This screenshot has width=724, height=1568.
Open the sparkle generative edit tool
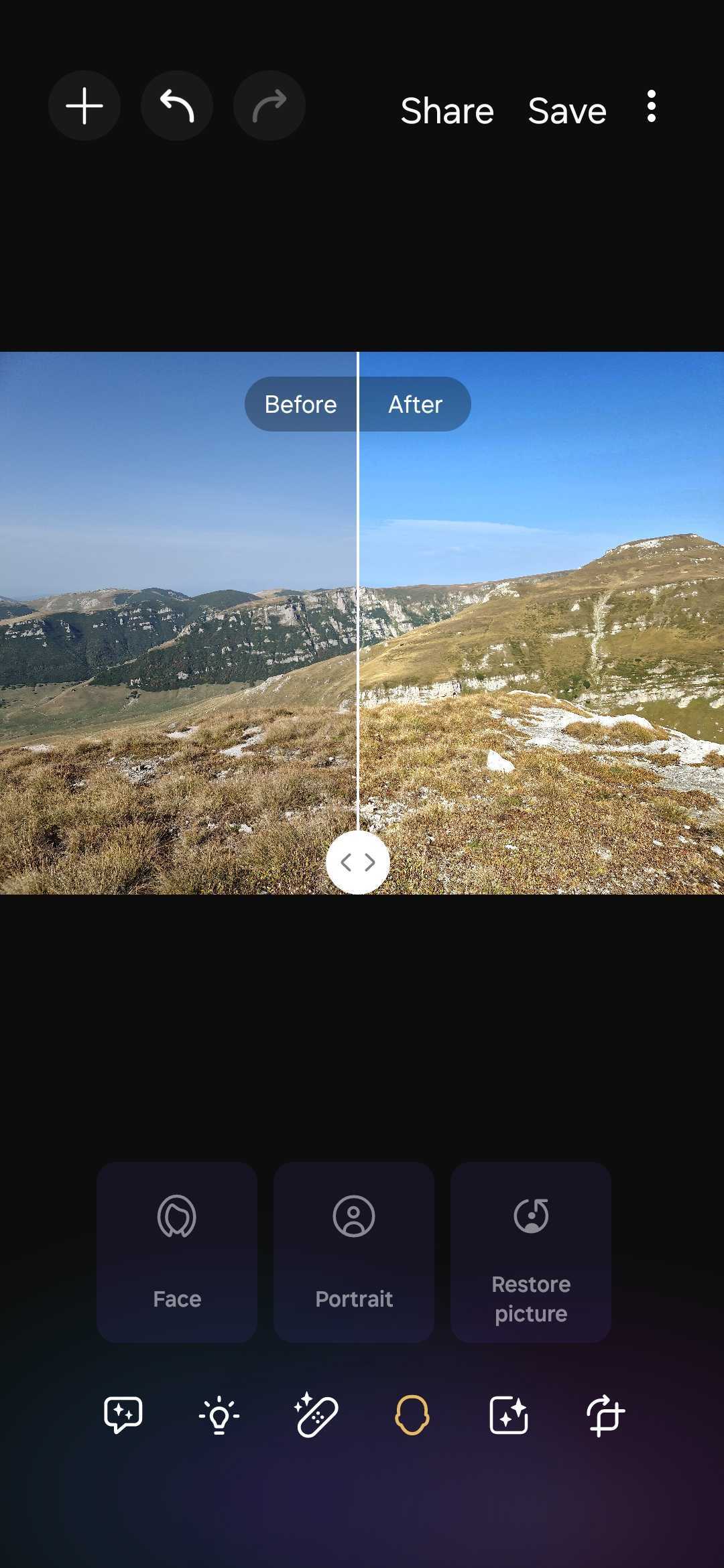coord(509,1415)
